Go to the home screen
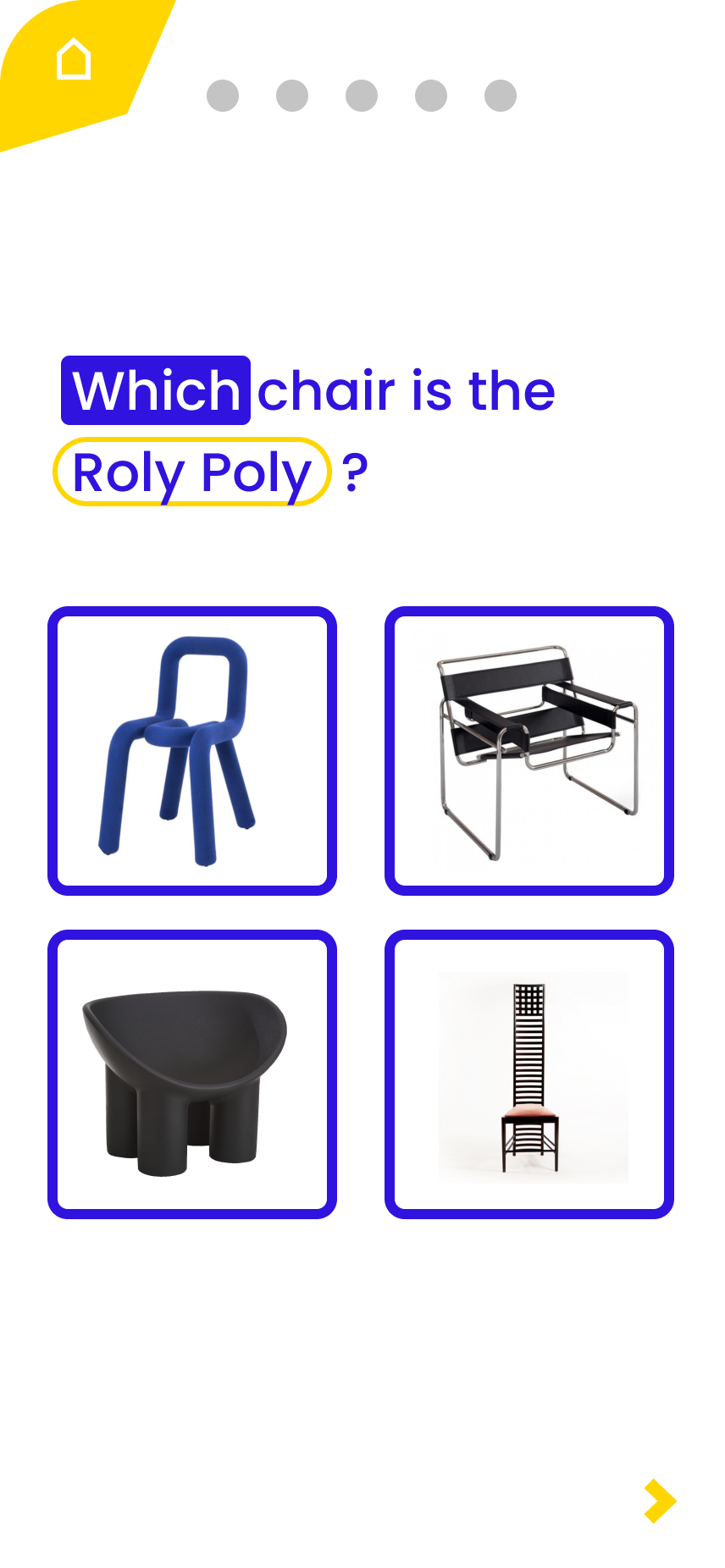 tap(73, 60)
